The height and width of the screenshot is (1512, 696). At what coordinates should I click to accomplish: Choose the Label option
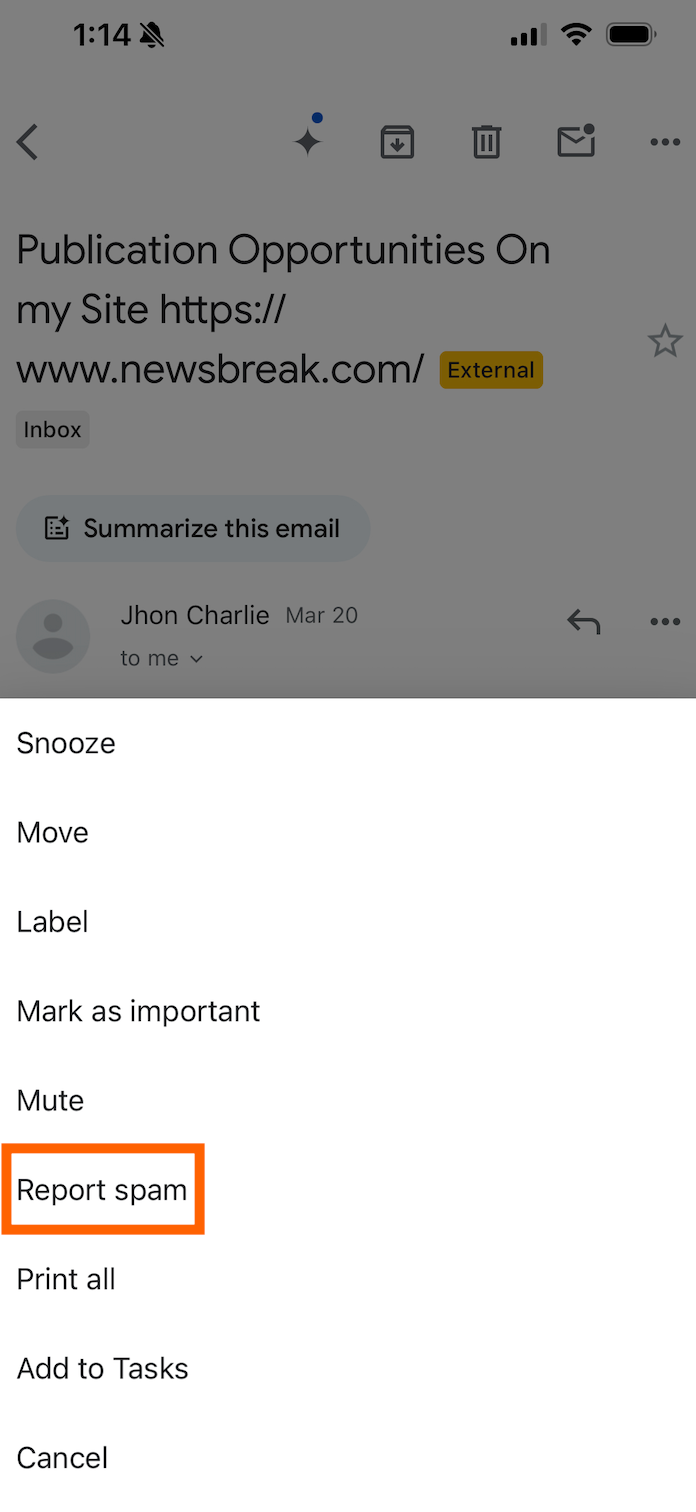[x=53, y=921]
